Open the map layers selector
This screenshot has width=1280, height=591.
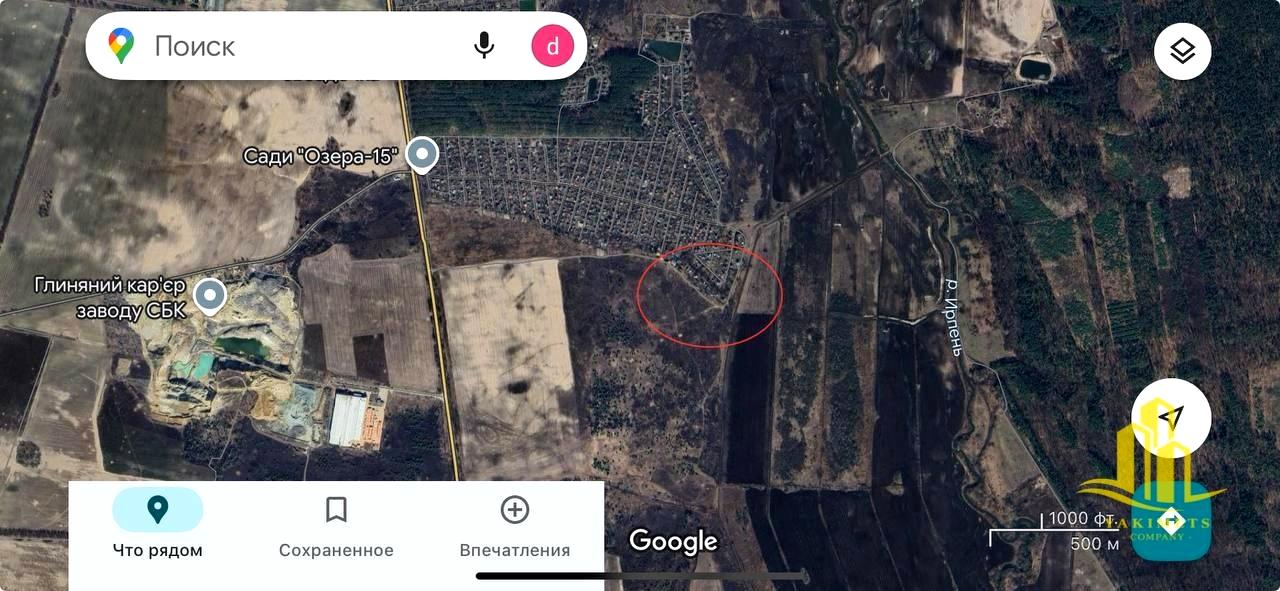pos(1182,51)
